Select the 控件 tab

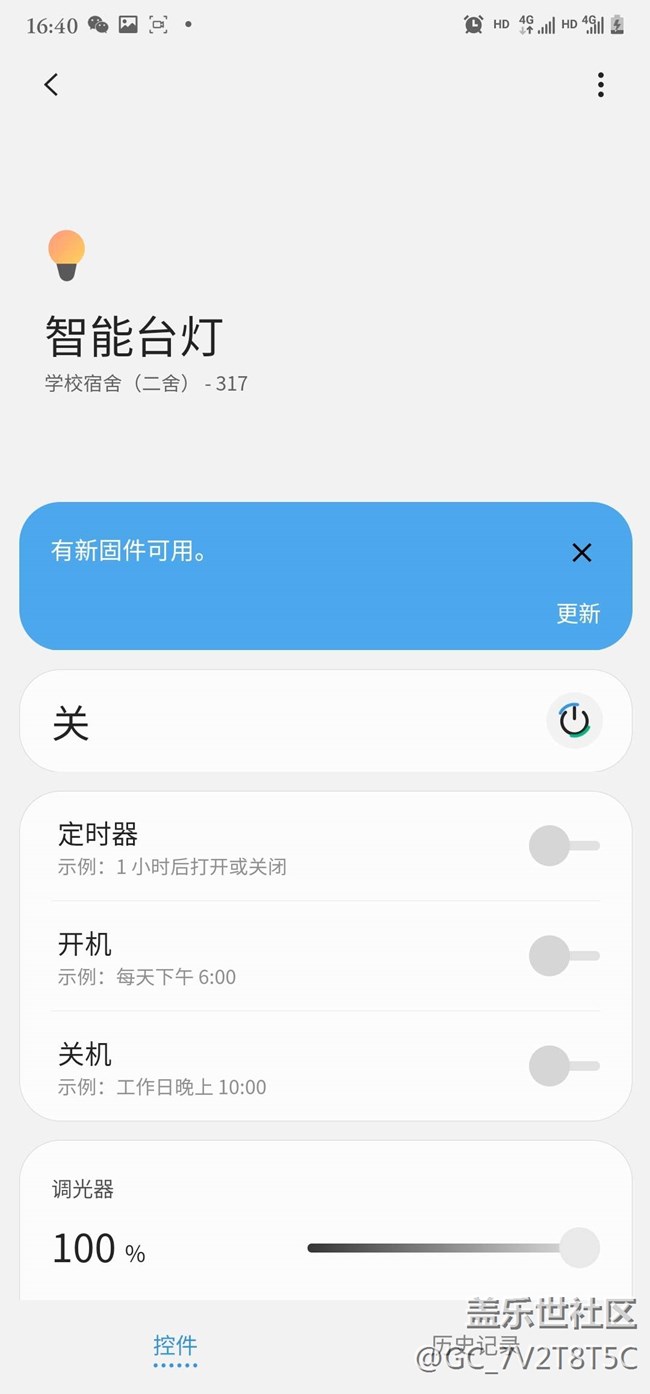pyautogui.click(x=175, y=1346)
